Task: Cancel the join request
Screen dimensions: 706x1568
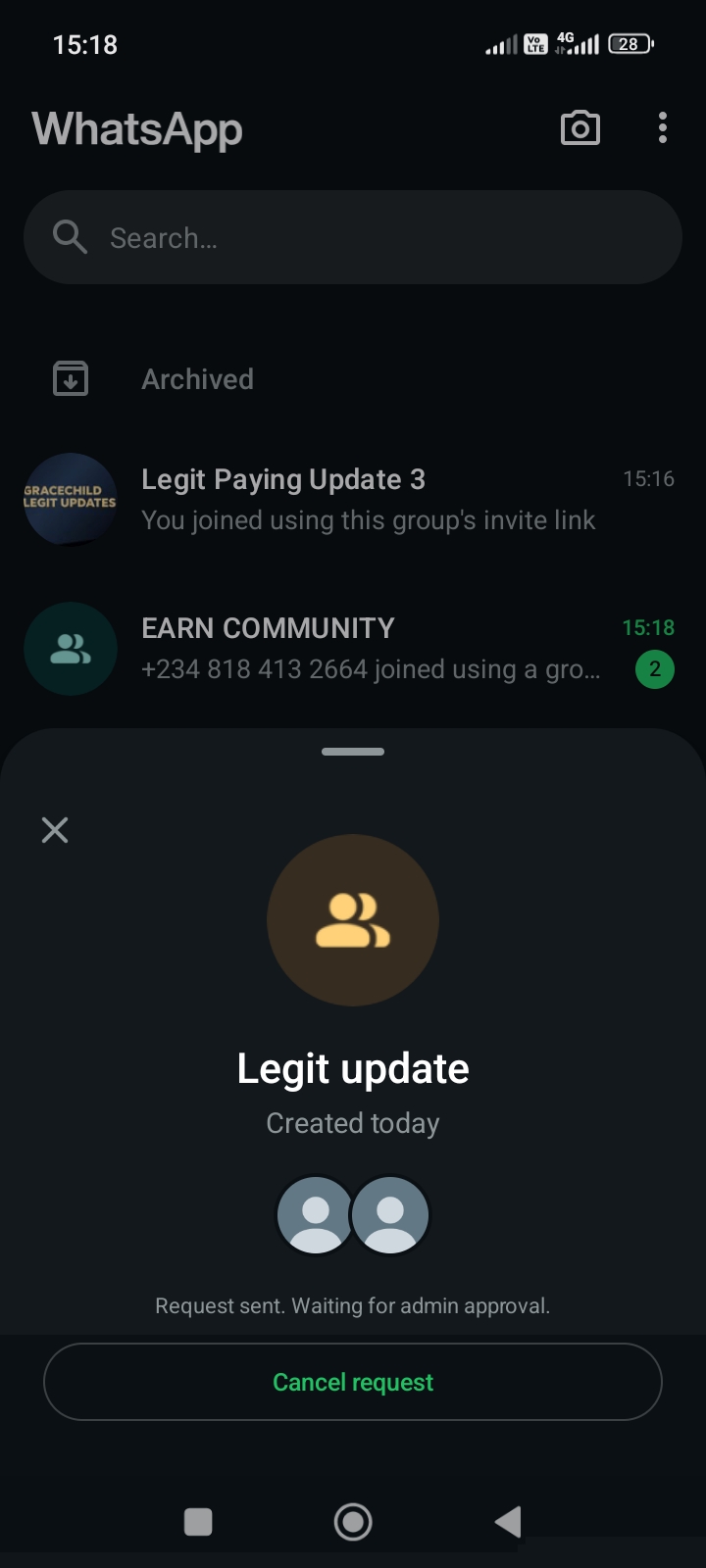Action: (x=353, y=1382)
